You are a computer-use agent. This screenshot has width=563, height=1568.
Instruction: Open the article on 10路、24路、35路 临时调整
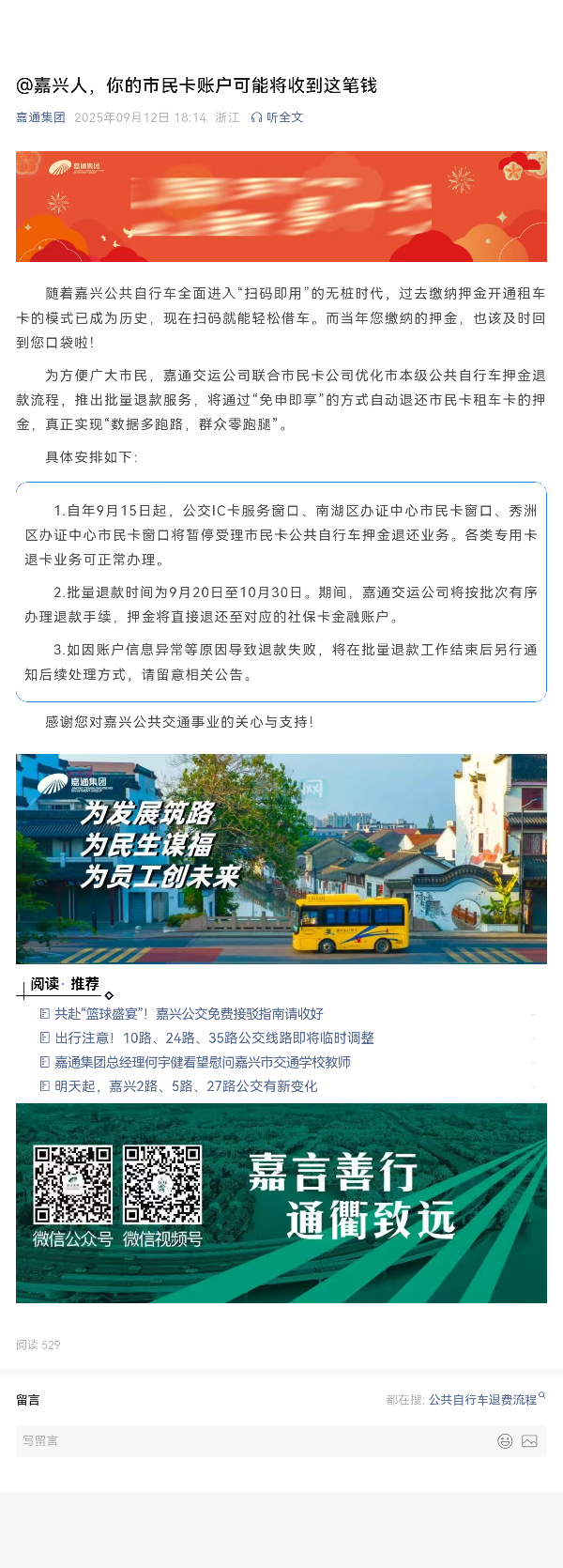(x=213, y=1038)
